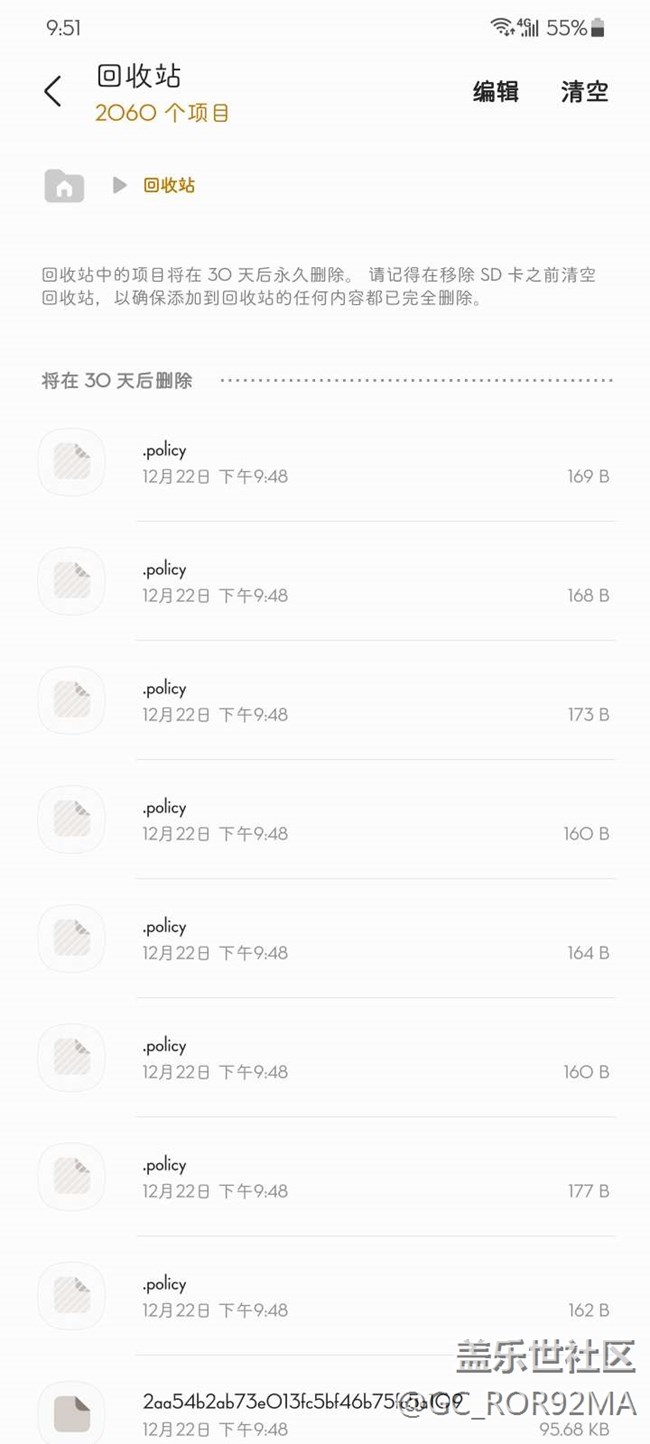Go back from the 回收站 screen
Image resolution: width=650 pixels, height=1444 pixels.
pyautogui.click(x=53, y=91)
